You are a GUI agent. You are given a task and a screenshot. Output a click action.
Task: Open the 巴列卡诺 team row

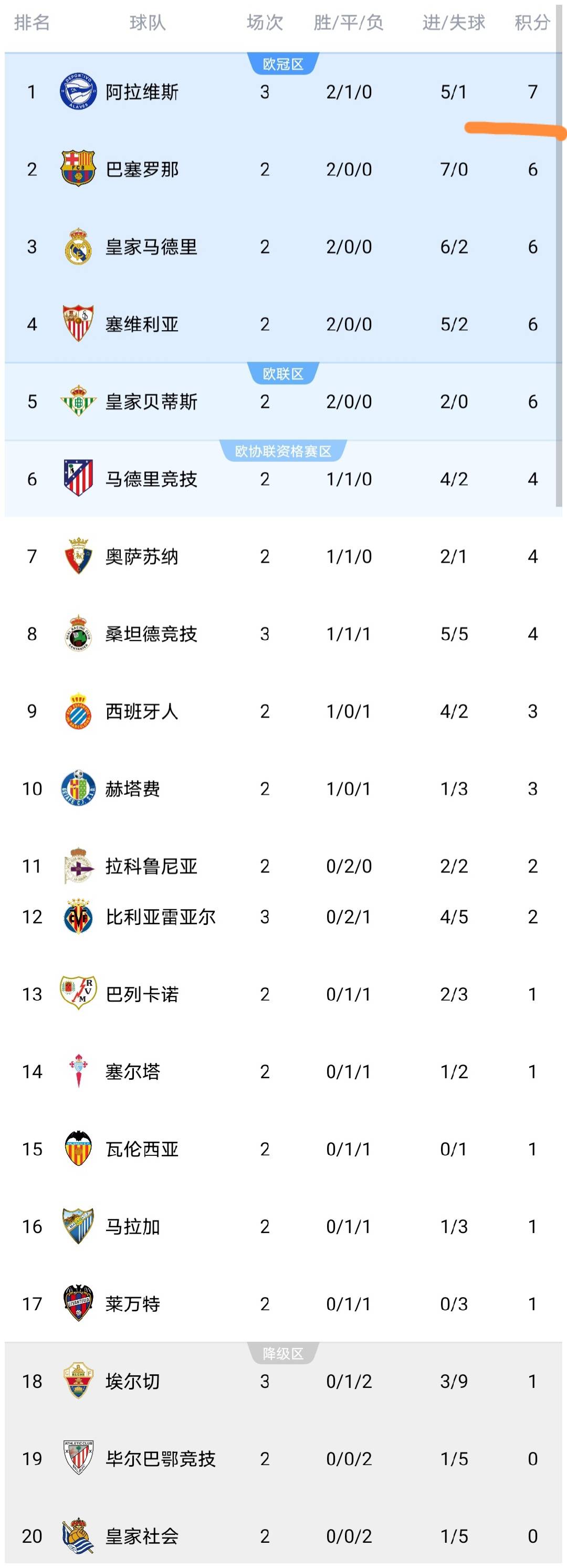click(283, 994)
